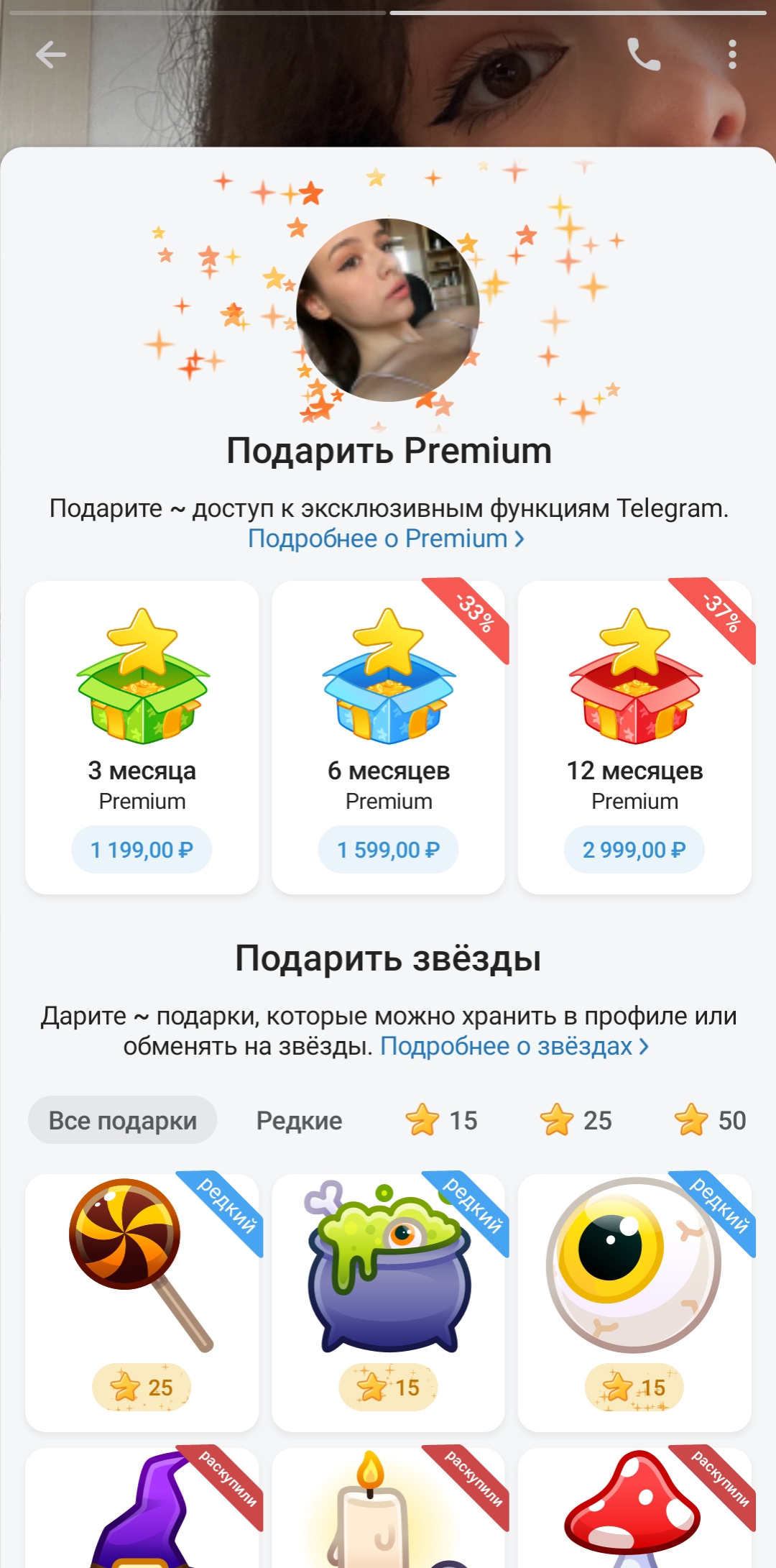Image resolution: width=776 pixels, height=1568 pixels.
Task: Open the Подробнее о звёздах link
Action: tap(514, 1046)
